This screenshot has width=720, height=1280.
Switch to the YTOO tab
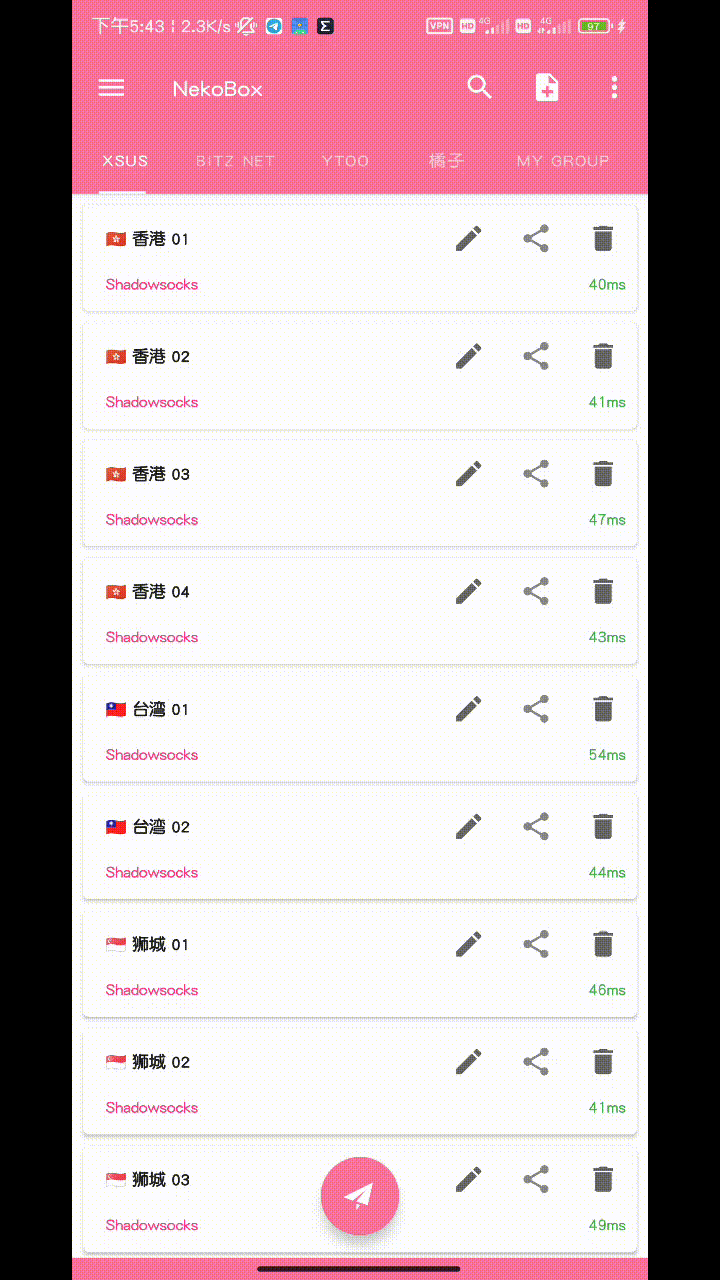tap(345, 161)
